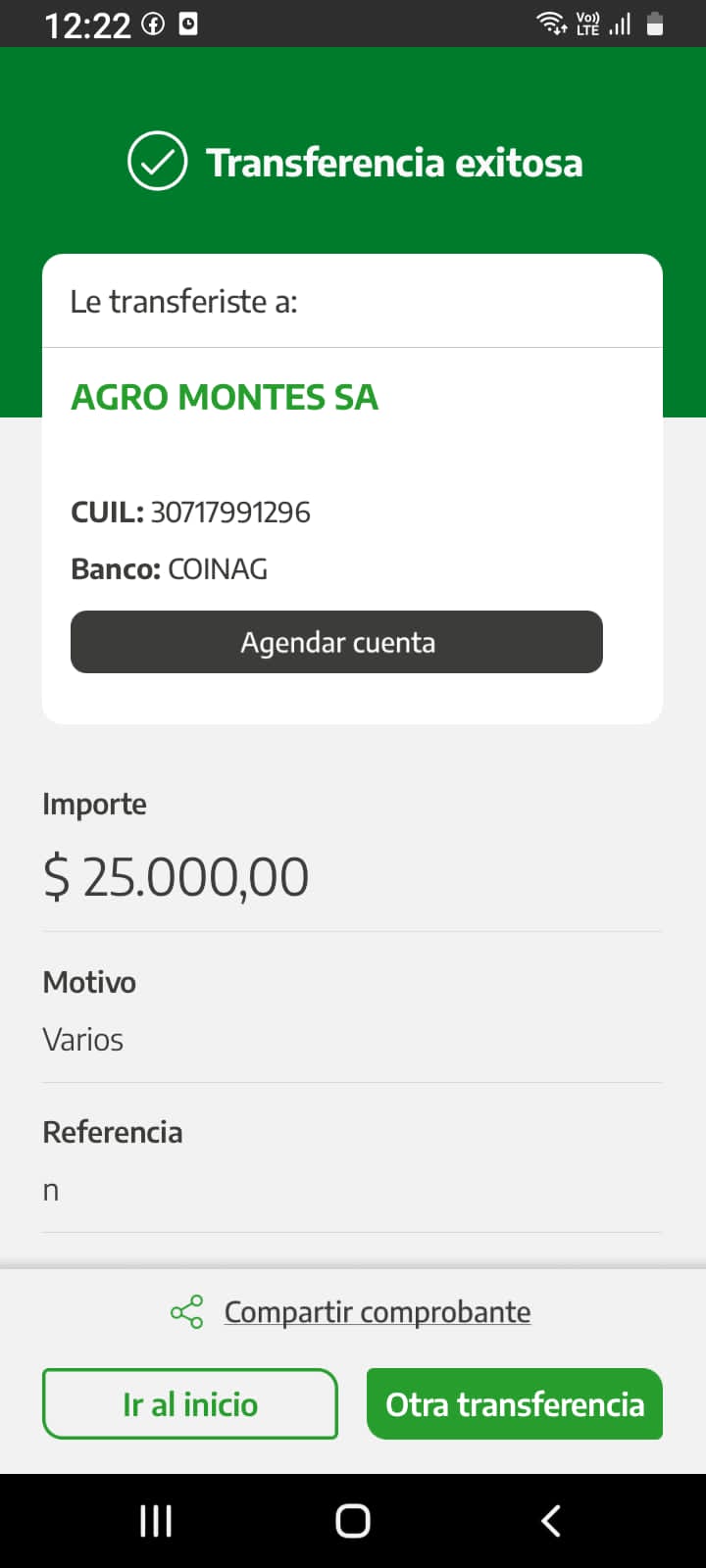The image size is (706, 1568).
Task: Start Otra transferencia
Action: click(x=515, y=1403)
